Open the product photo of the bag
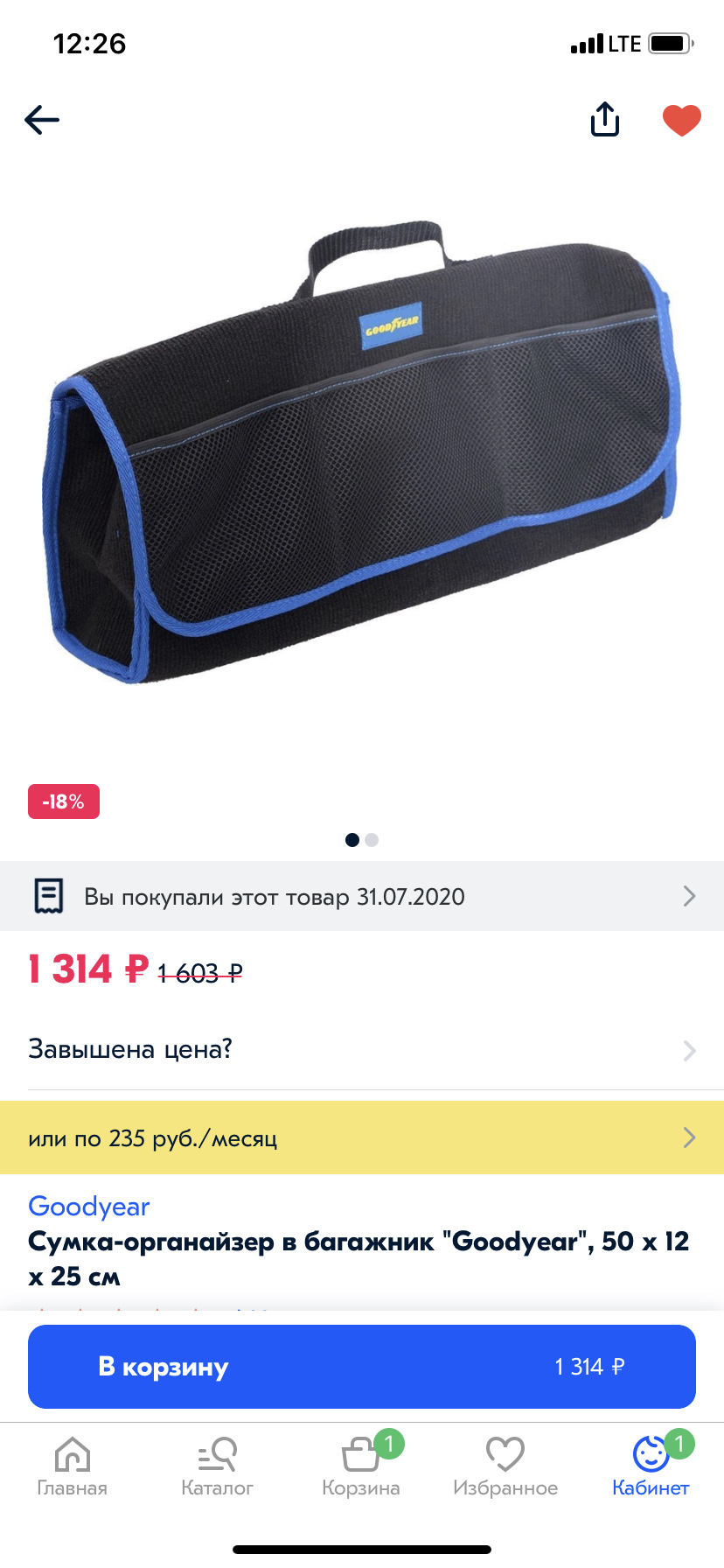 (362, 455)
